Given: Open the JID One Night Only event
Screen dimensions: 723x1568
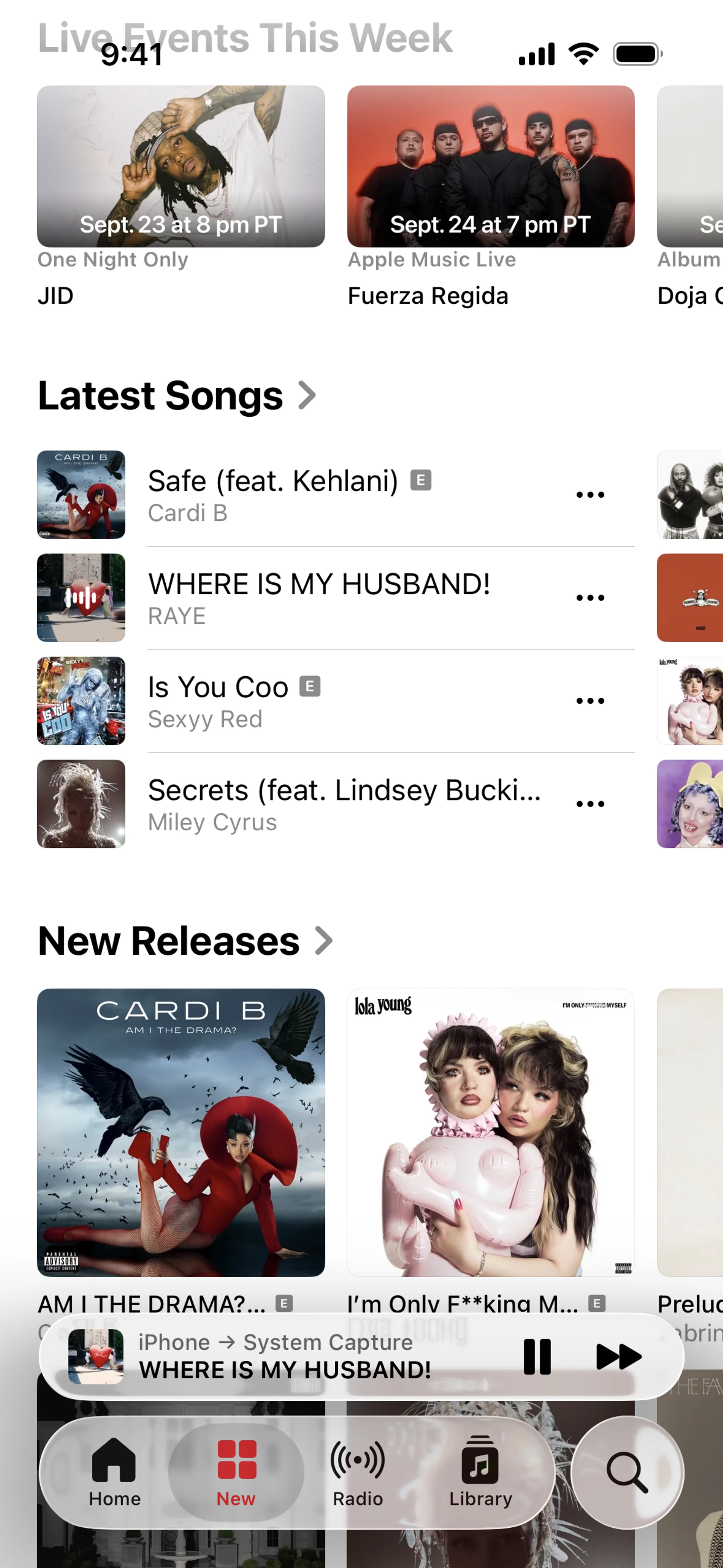Looking at the screenshot, I should 181,166.
